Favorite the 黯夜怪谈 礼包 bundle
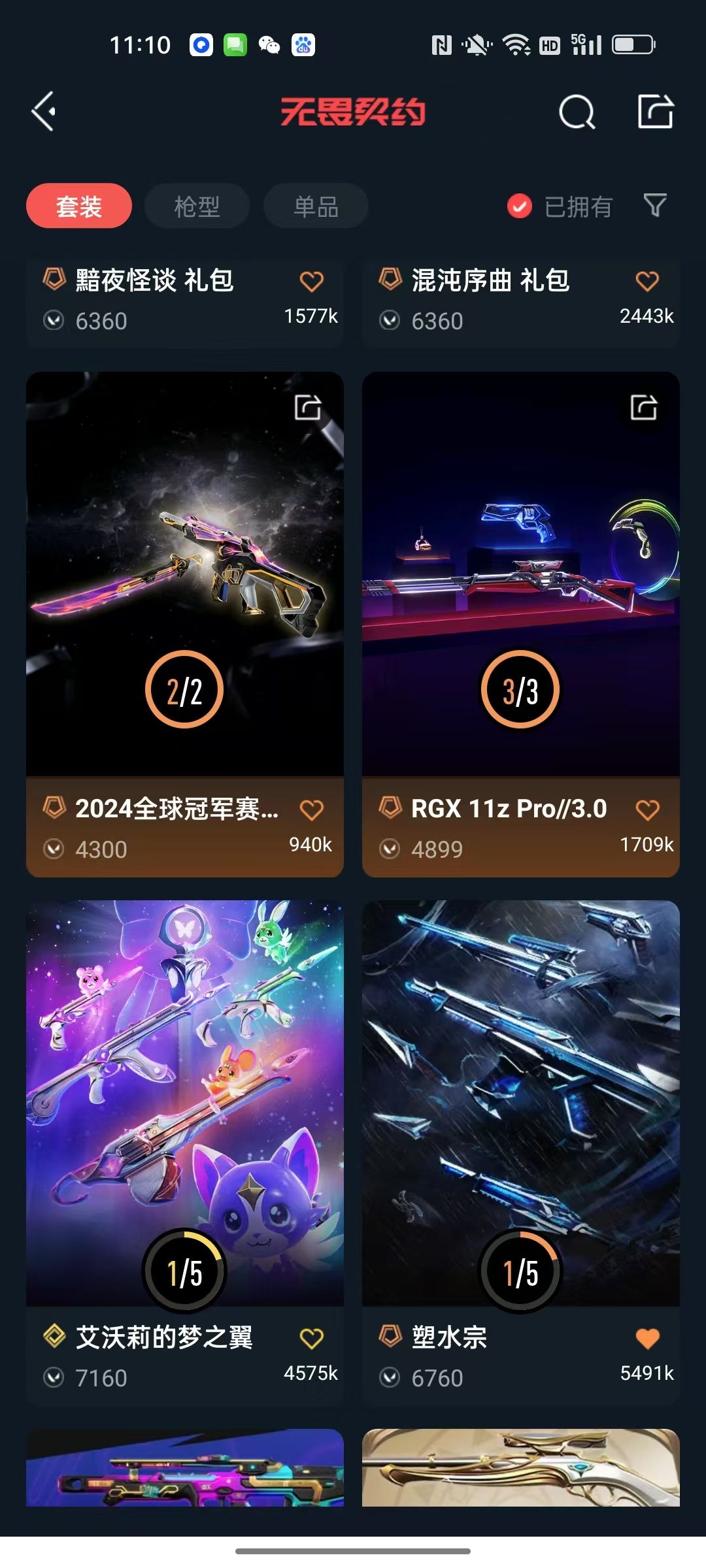This screenshot has height=1568, width=706. pyautogui.click(x=312, y=282)
